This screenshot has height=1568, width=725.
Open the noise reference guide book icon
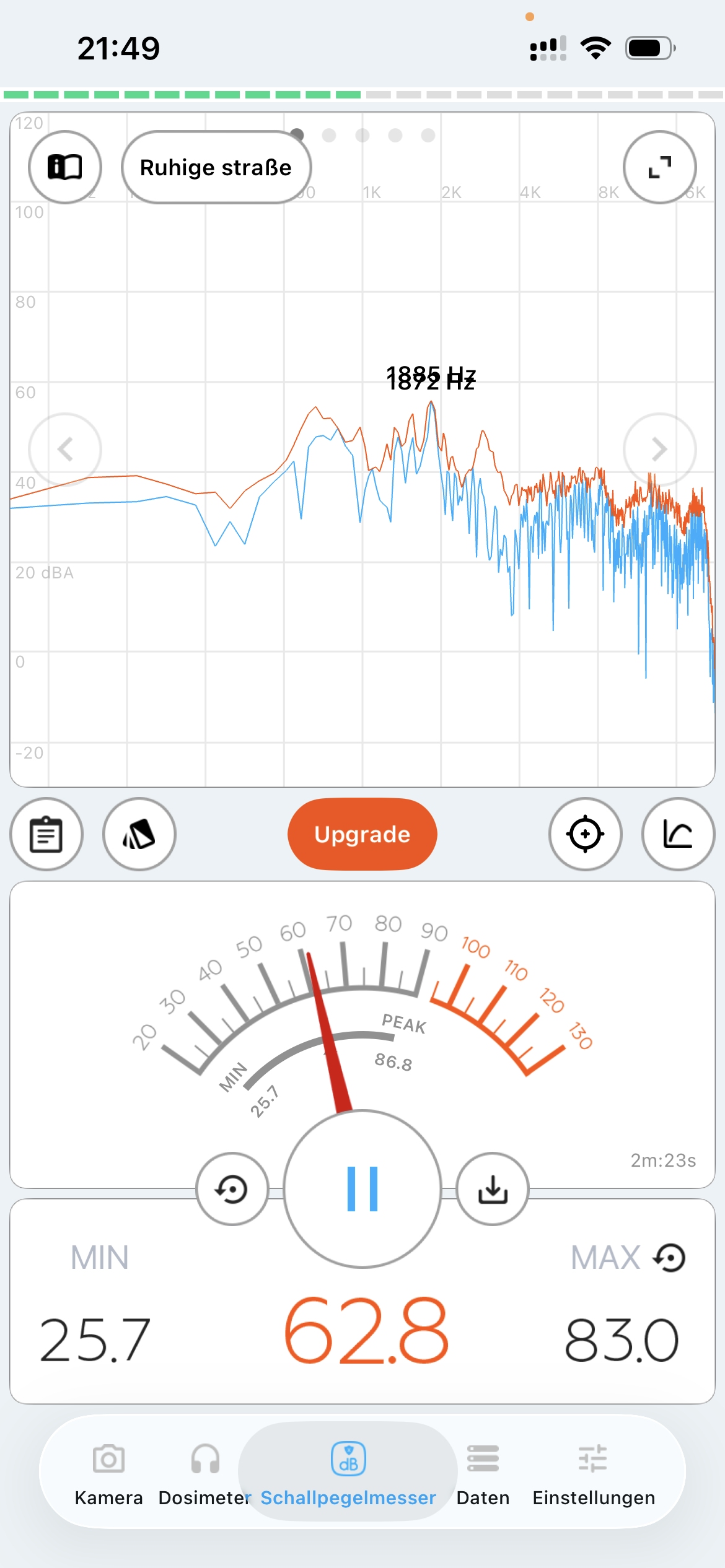(x=65, y=167)
